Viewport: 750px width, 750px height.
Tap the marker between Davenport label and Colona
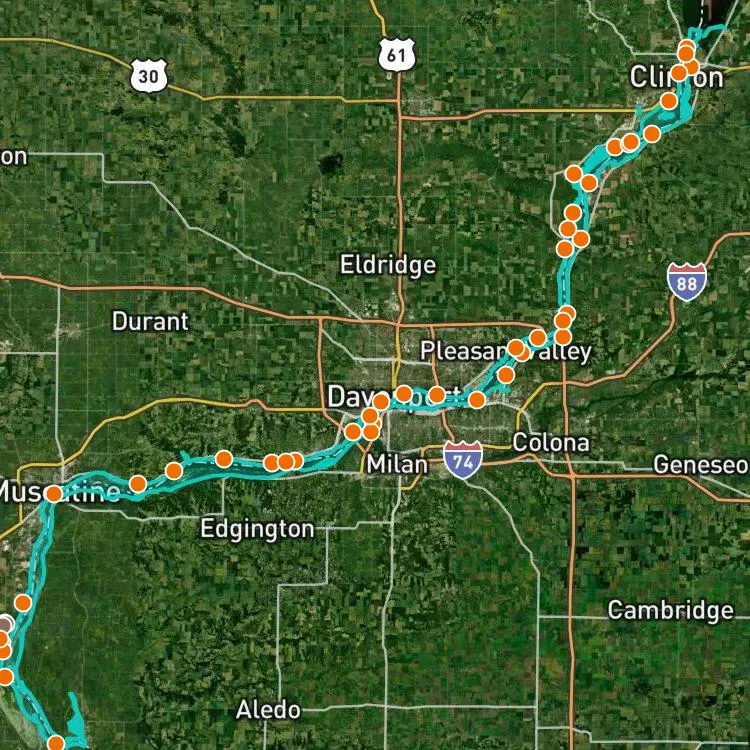pyautogui.click(x=476, y=399)
